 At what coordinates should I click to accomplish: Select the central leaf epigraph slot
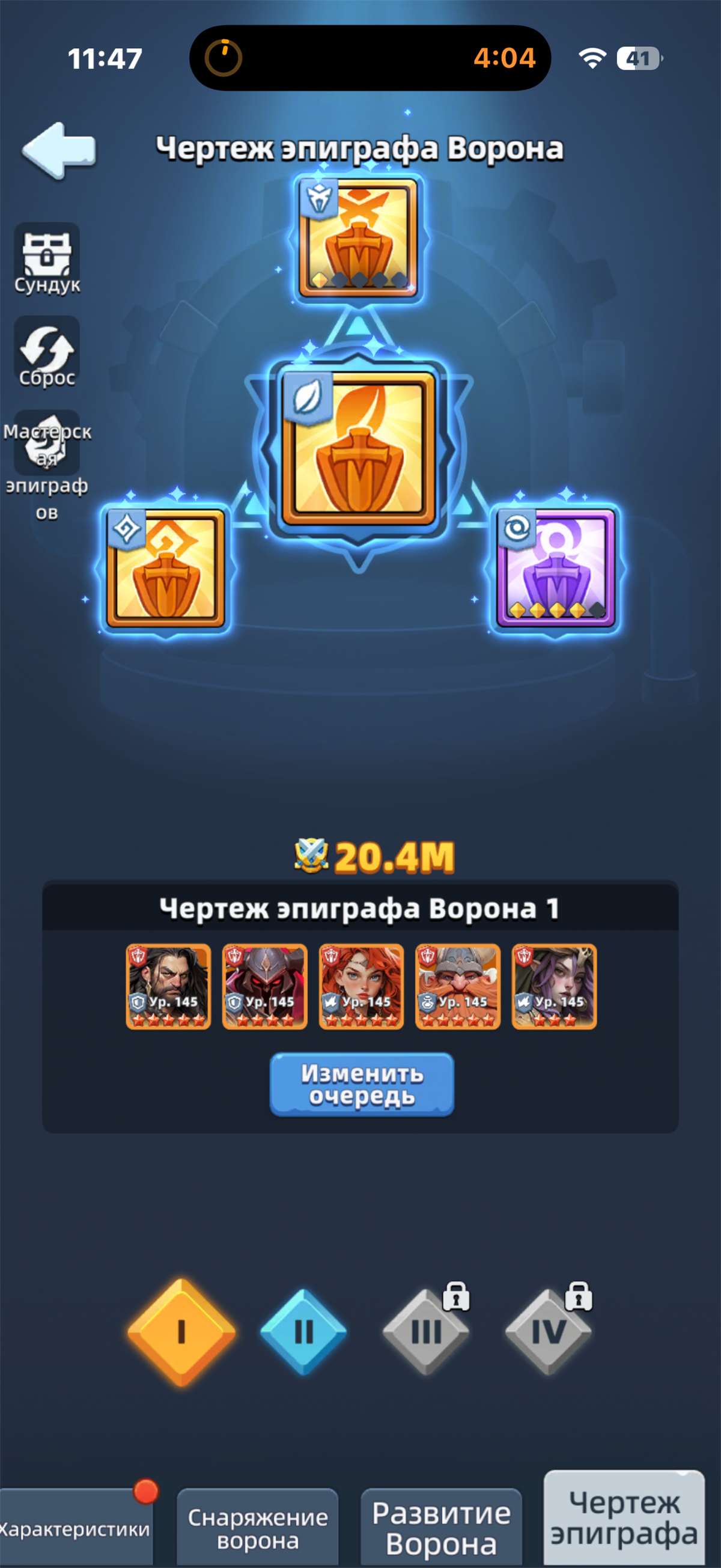pos(359,448)
